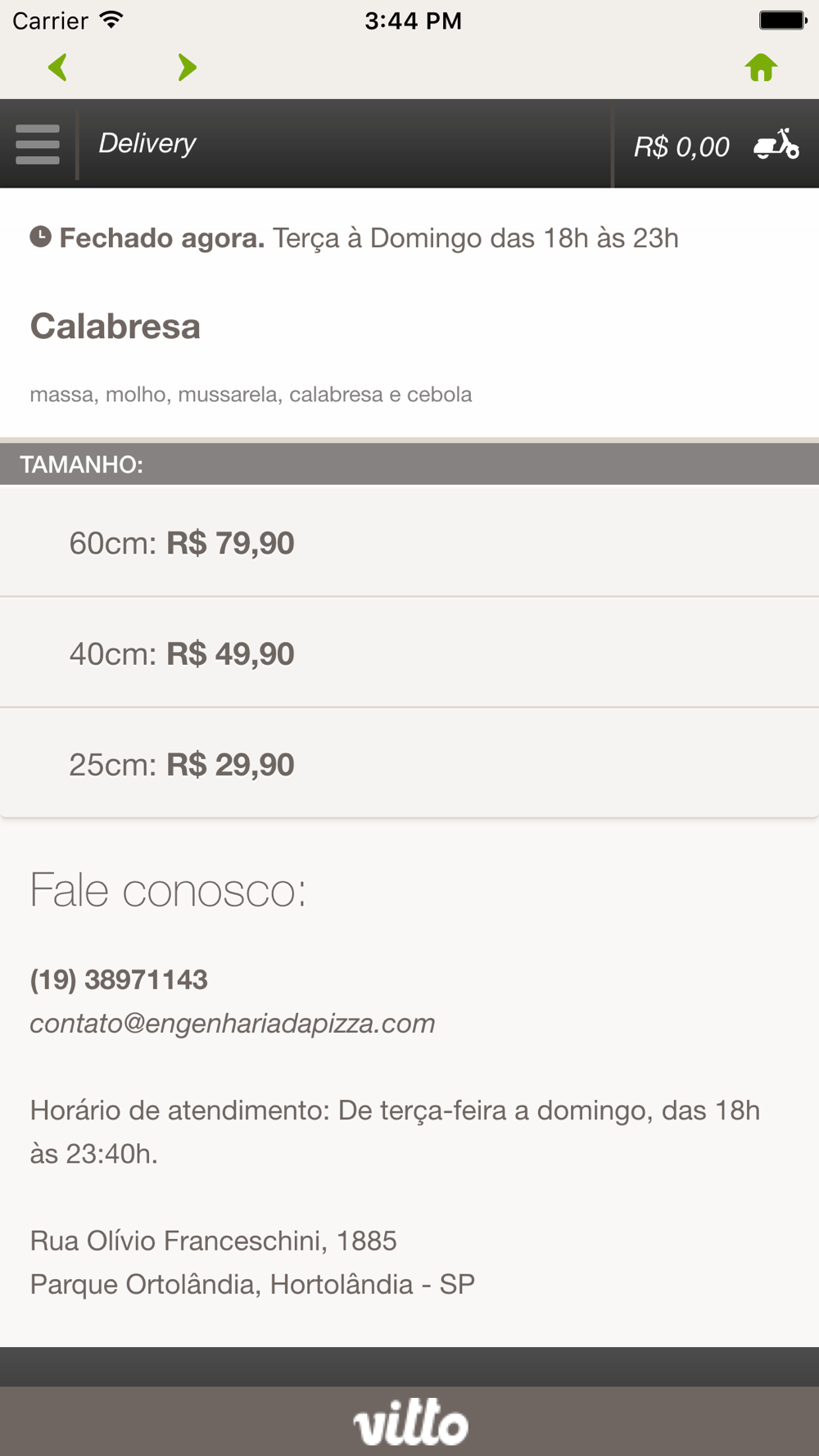Go forward with the green right arrow

(x=188, y=67)
